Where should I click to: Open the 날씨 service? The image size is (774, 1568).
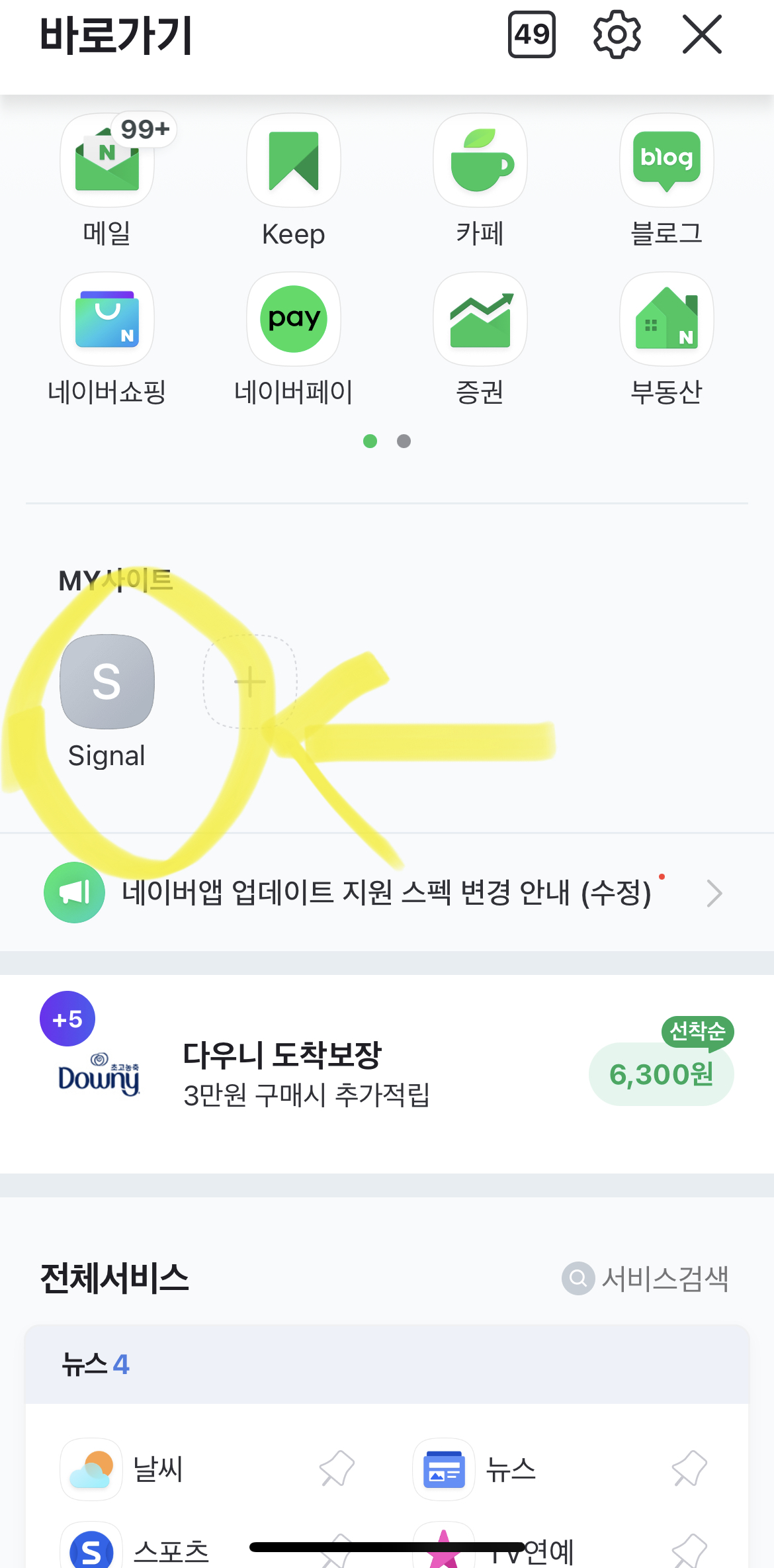click(x=122, y=1469)
